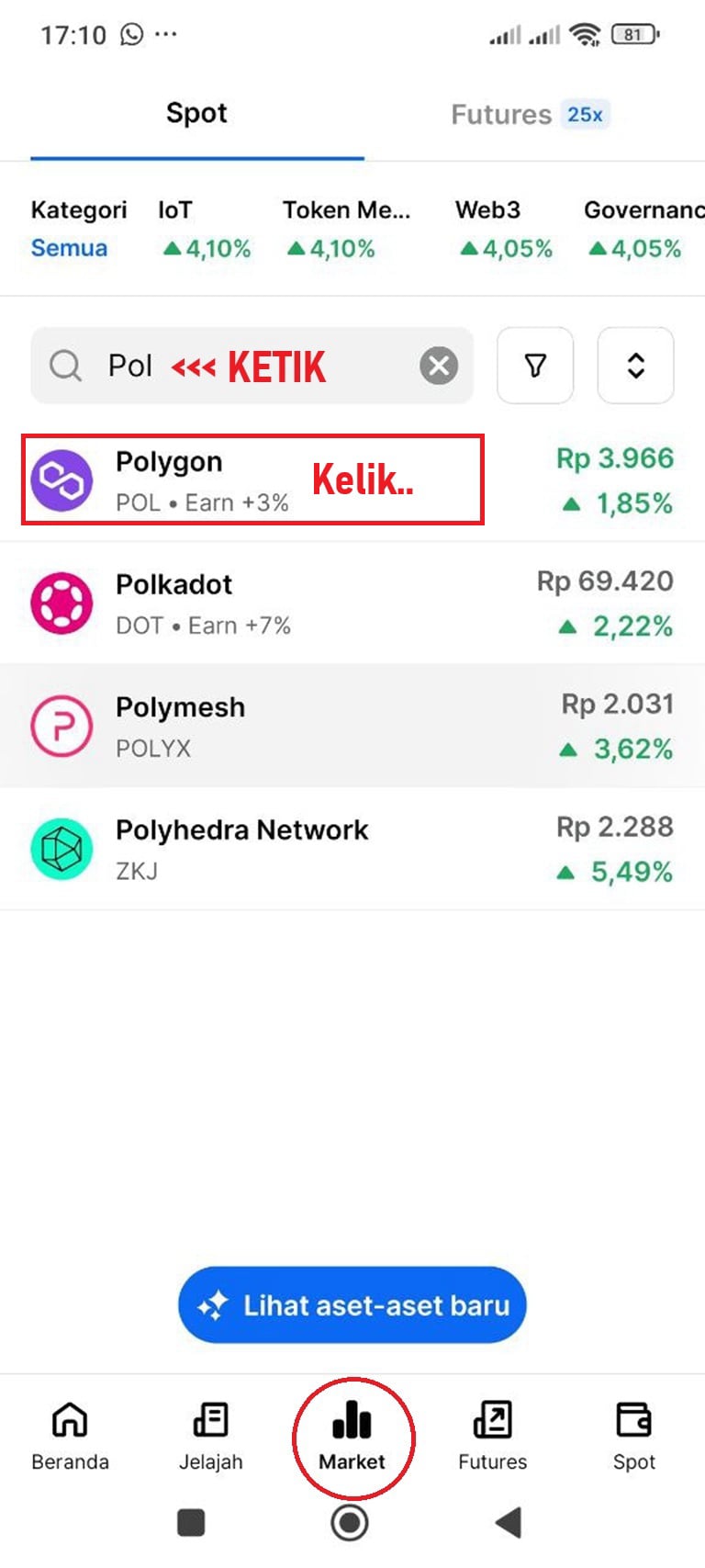This screenshot has height=1568, width=705.
Task: Choose the Semua category filter
Action: [x=69, y=248]
